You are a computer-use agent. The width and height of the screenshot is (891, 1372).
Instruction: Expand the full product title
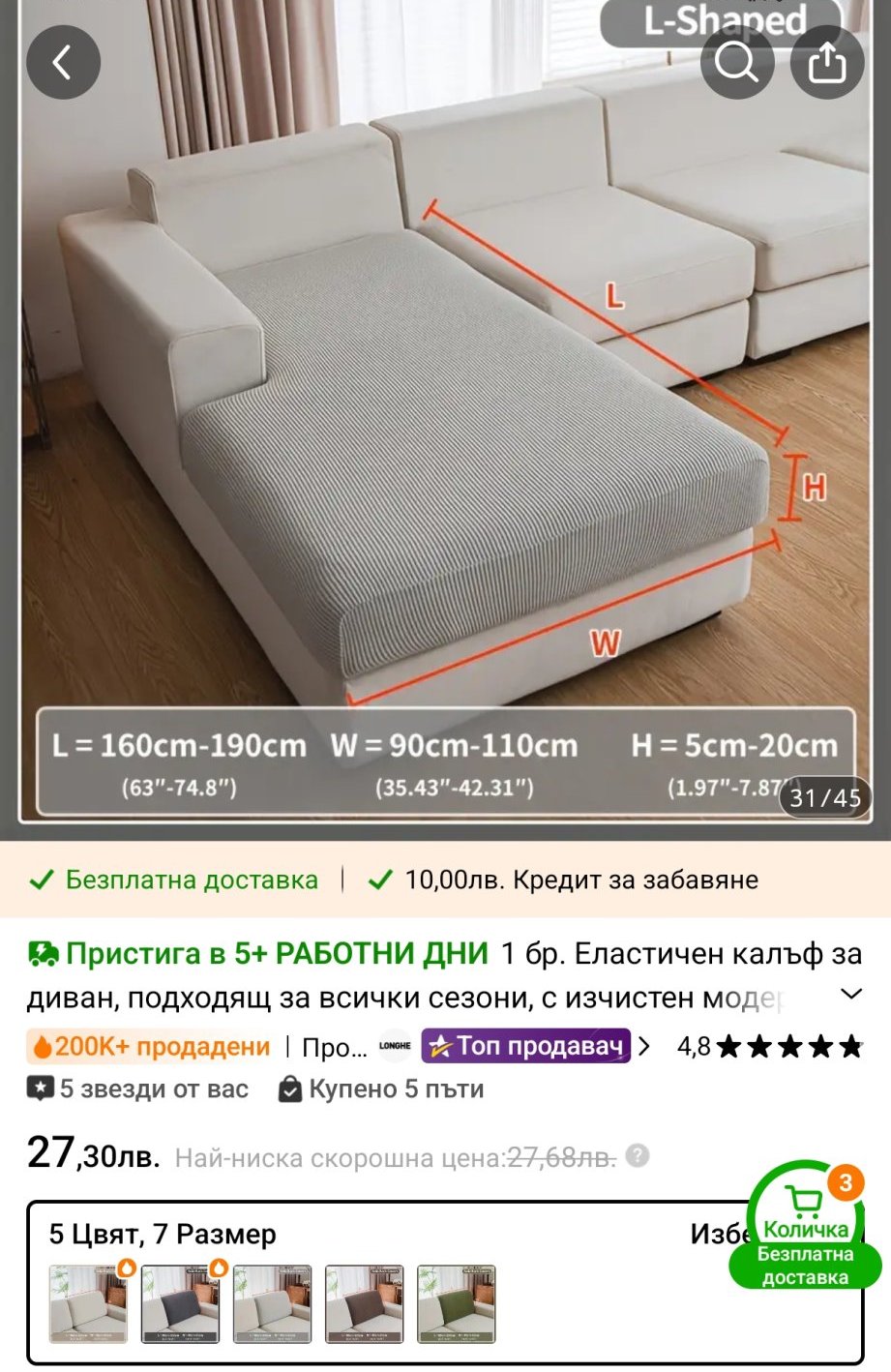click(x=851, y=995)
